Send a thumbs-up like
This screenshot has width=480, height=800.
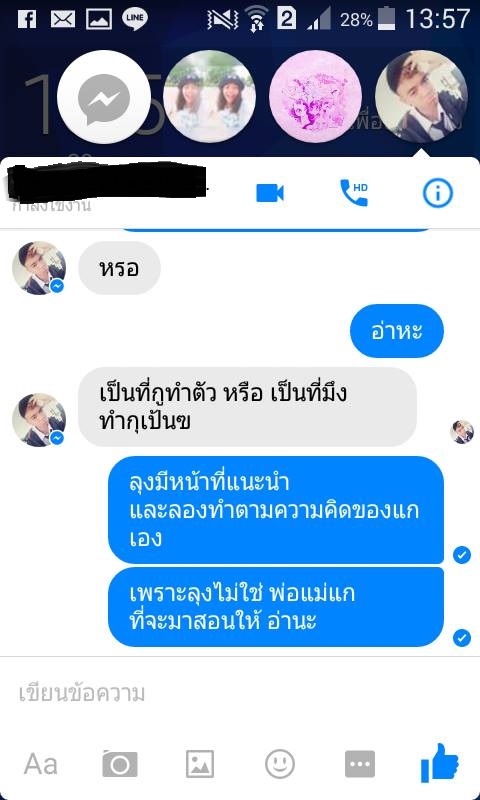click(439, 762)
